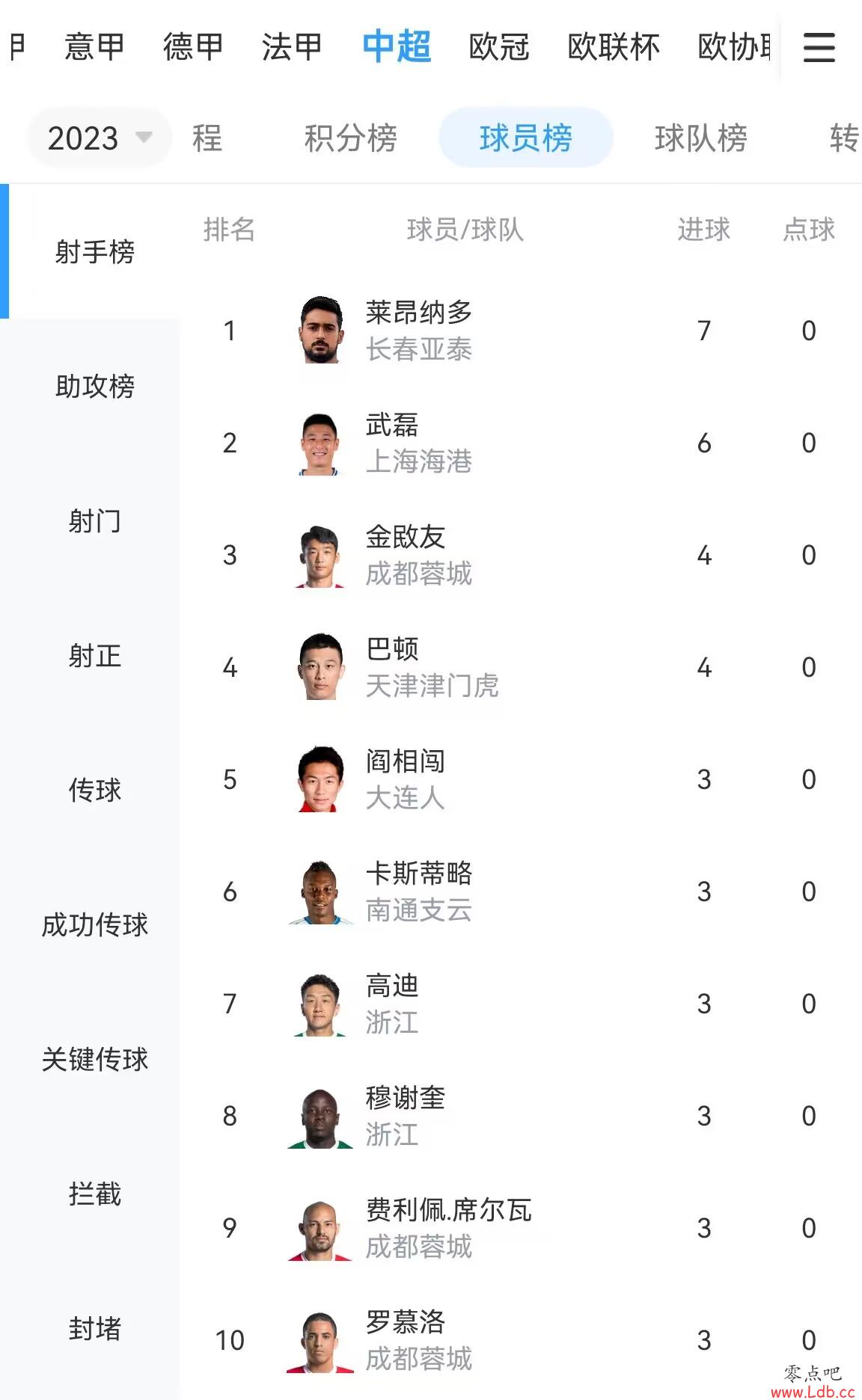
Task: Switch to the 德甲 league tab
Action: point(193,47)
